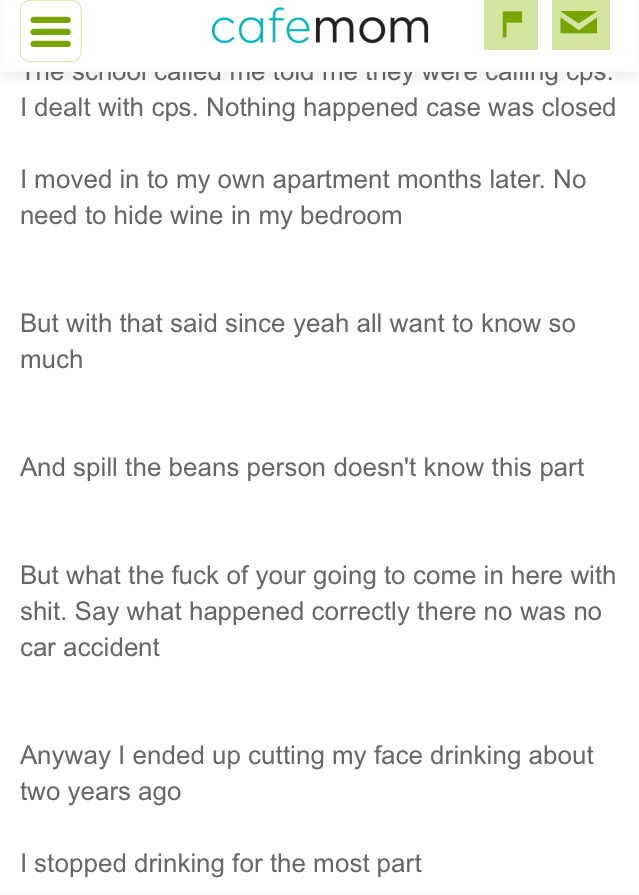Go to the CafeMom home page
This screenshot has width=639, height=895.
[x=320, y=28]
